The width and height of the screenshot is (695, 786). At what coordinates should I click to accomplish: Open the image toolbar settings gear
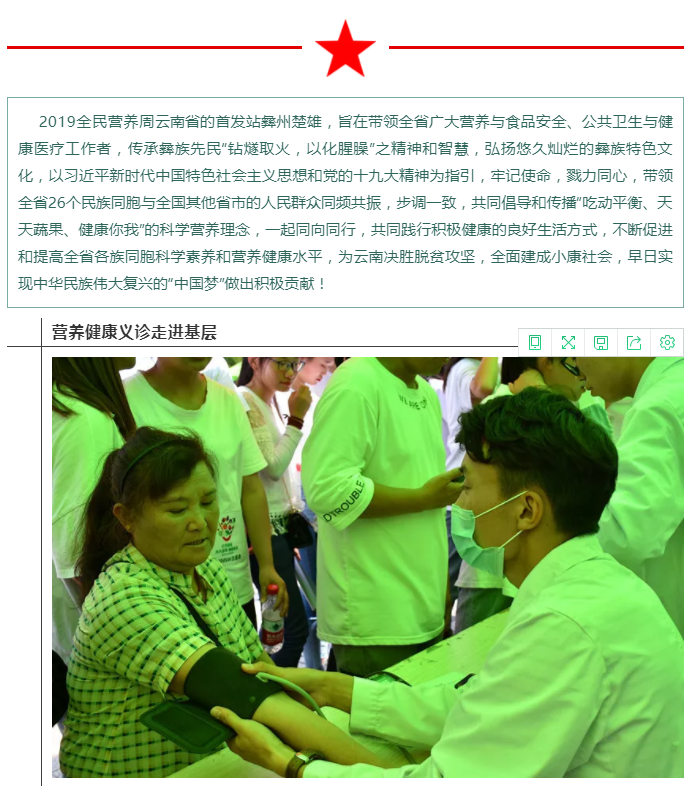[x=667, y=342]
